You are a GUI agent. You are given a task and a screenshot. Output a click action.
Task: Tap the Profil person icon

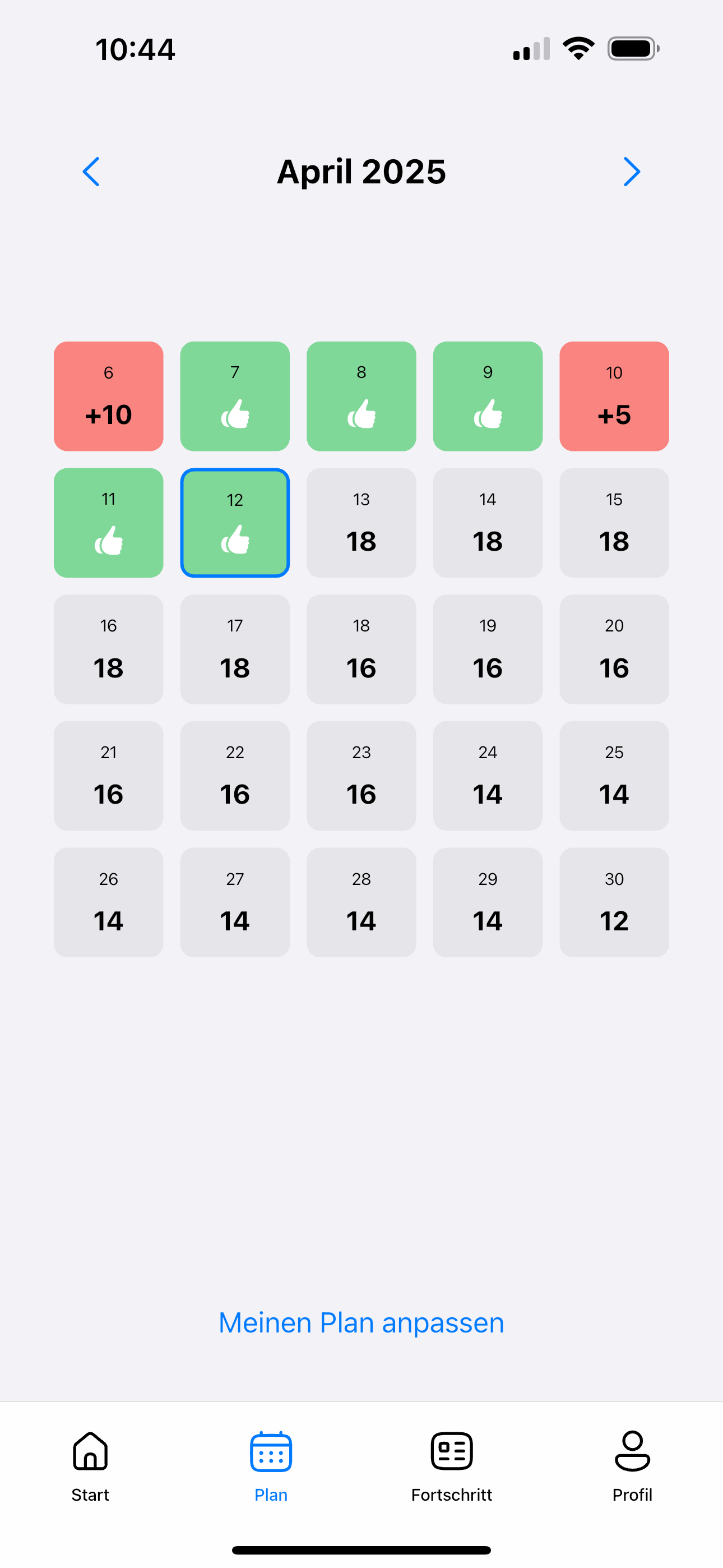(632, 1451)
